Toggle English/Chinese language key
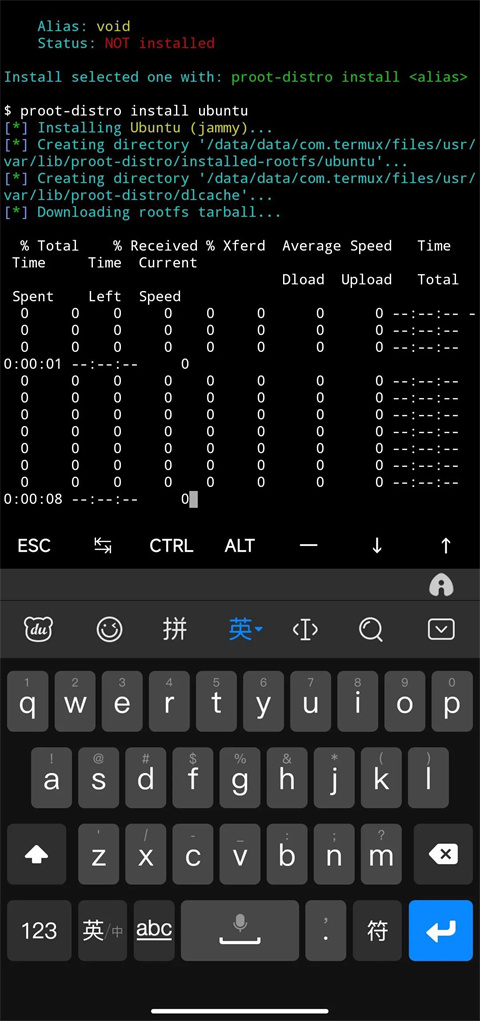 (x=102, y=930)
